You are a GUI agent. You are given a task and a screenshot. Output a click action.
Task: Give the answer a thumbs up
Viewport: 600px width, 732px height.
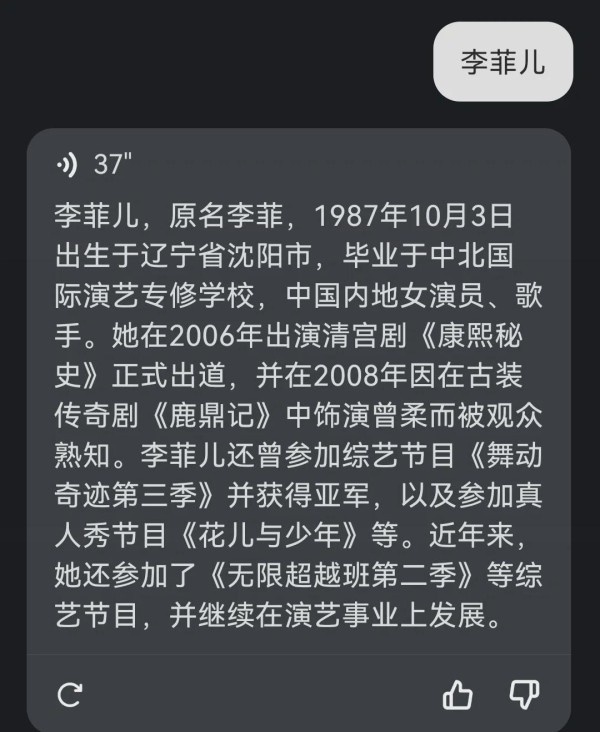[x=457, y=693]
